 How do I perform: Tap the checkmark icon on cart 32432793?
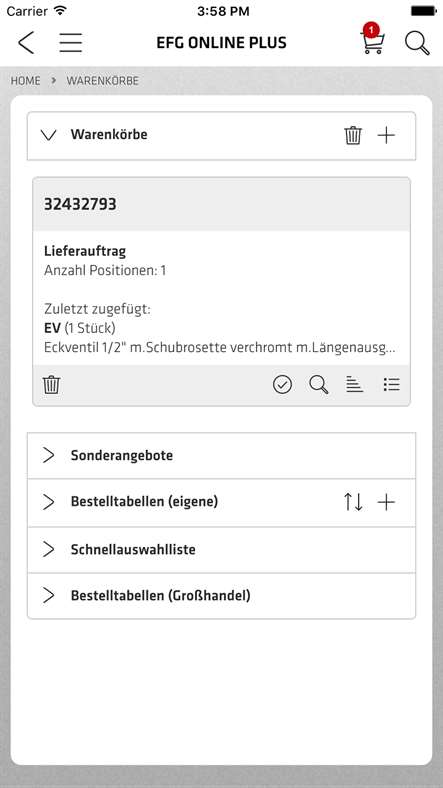(x=282, y=385)
